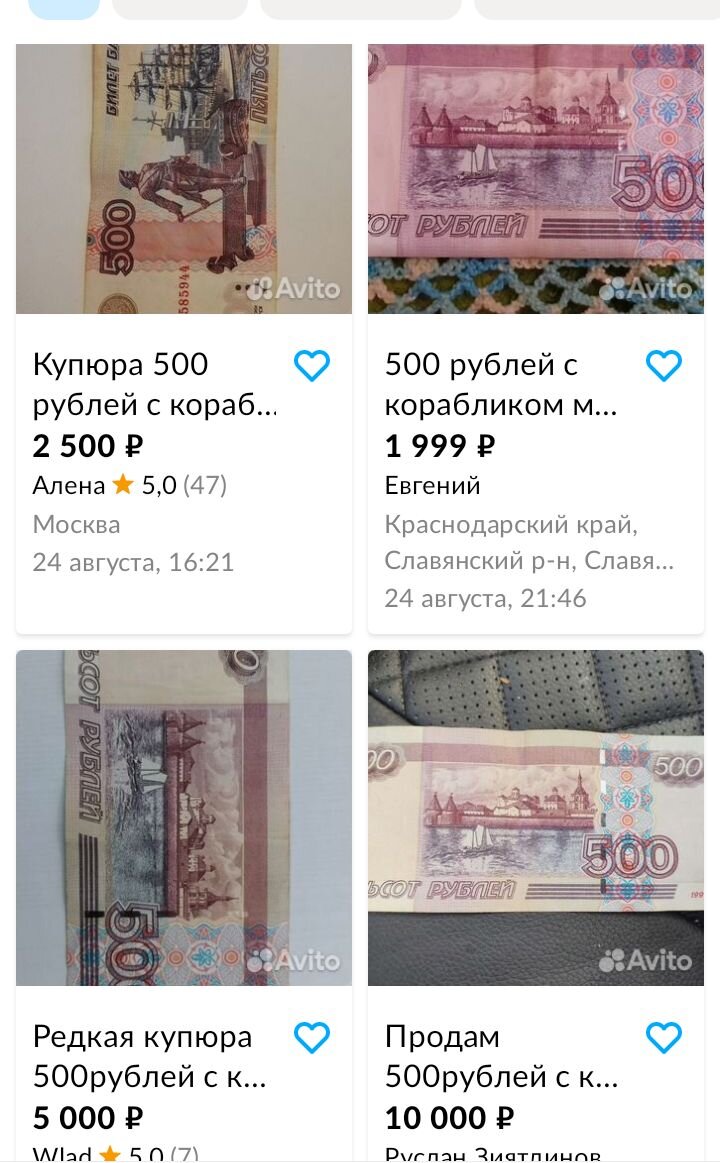The width and height of the screenshot is (720, 1163).
Task: Click the star beside Алена's 5,0 rating
Action: pos(124,485)
